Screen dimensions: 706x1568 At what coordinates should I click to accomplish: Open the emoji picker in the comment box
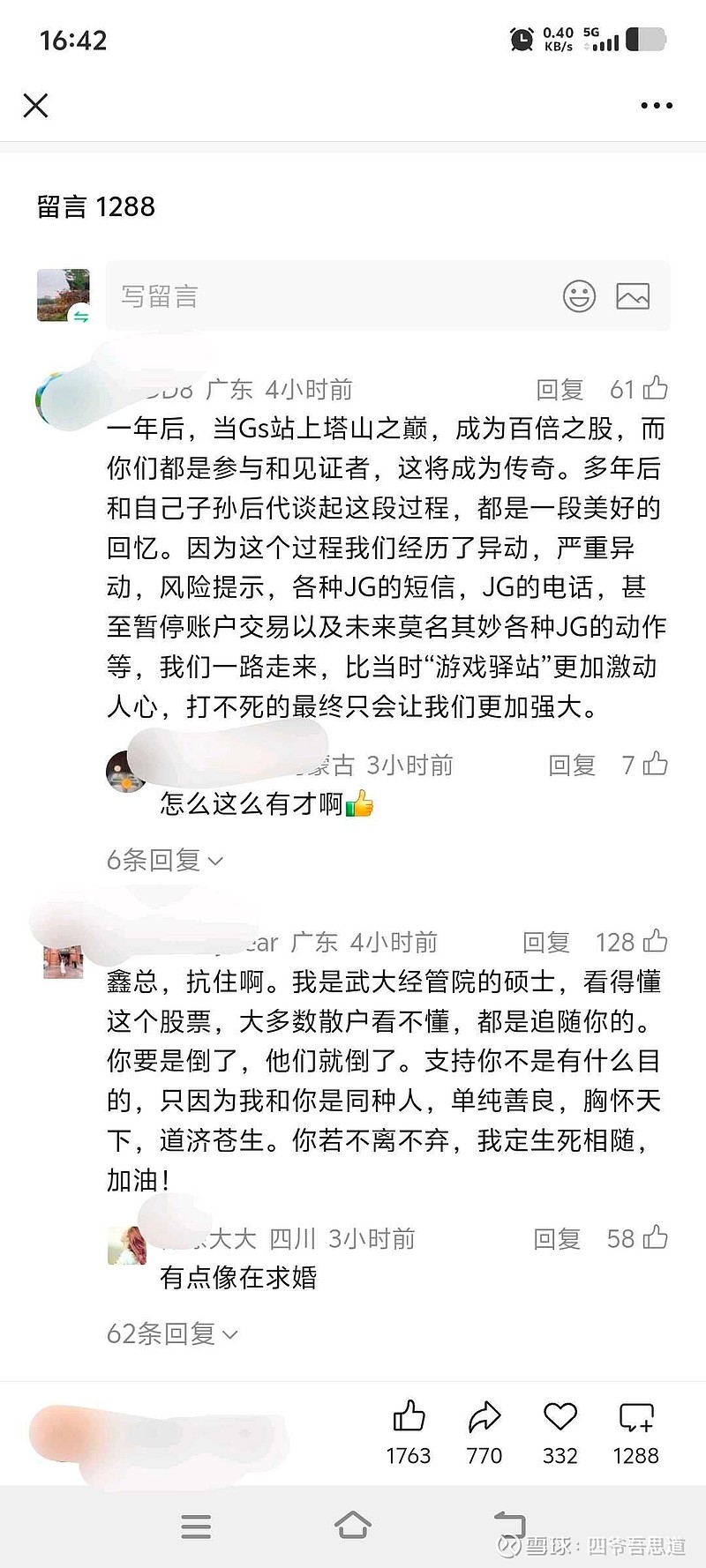[x=581, y=297]
